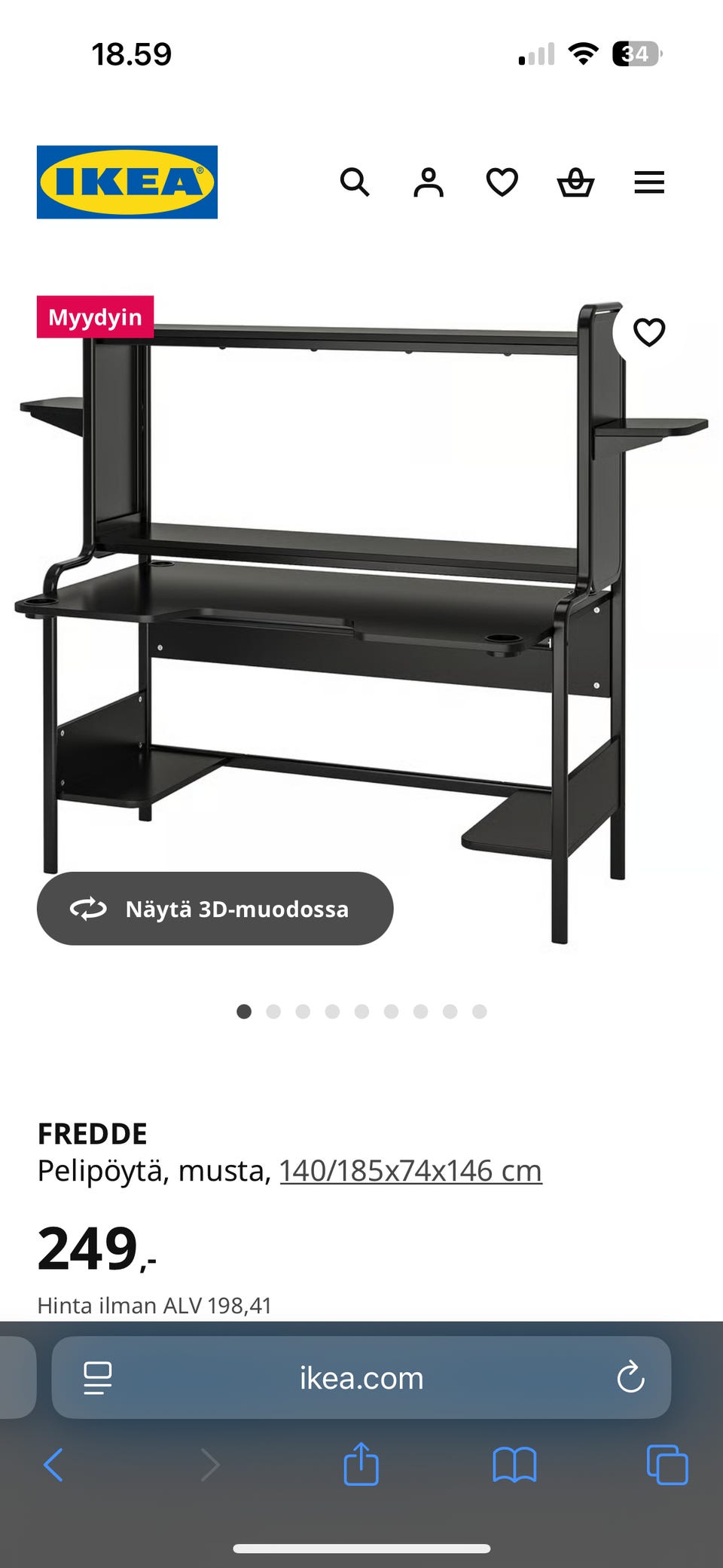The height and width of the screenshot is (1568, 723).
Task: Open the favorites heart in the header
Action: (502, 182)
